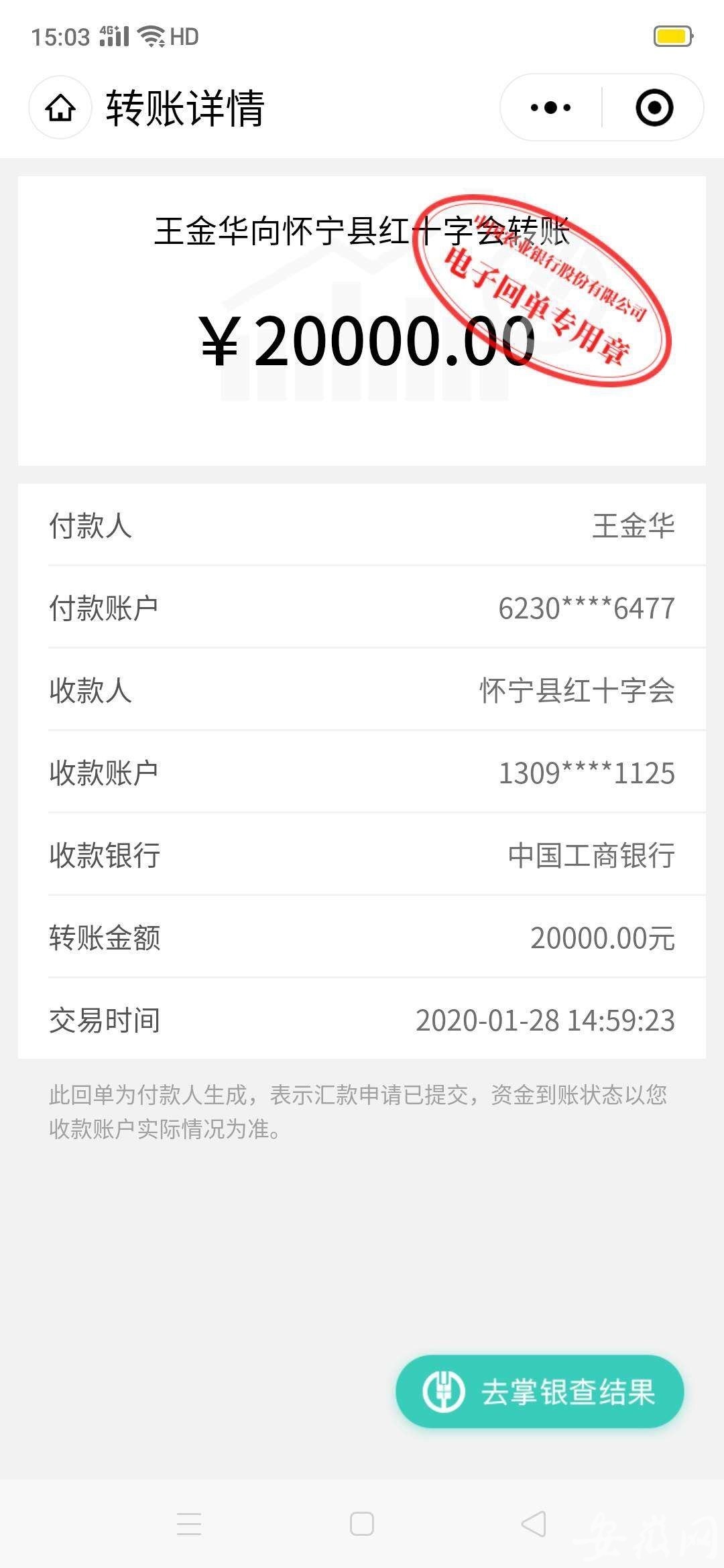
Task: Open the three-dot mini program menu
Action: coord(551,107)
